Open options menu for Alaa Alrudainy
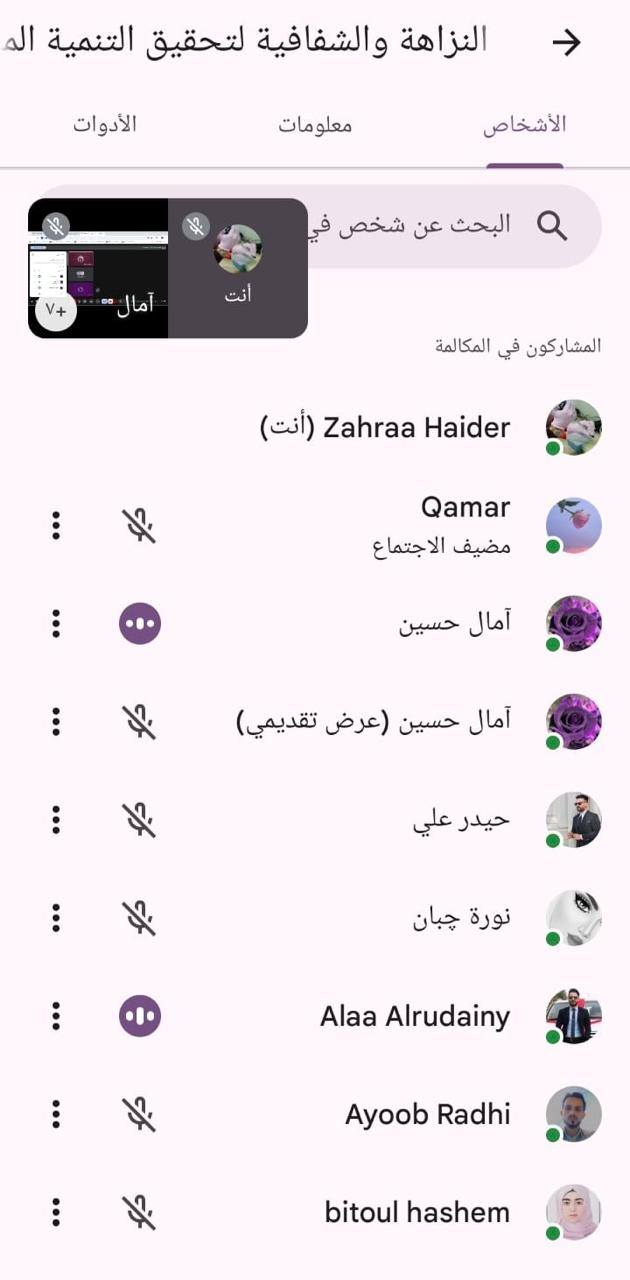 [56, 1016]
